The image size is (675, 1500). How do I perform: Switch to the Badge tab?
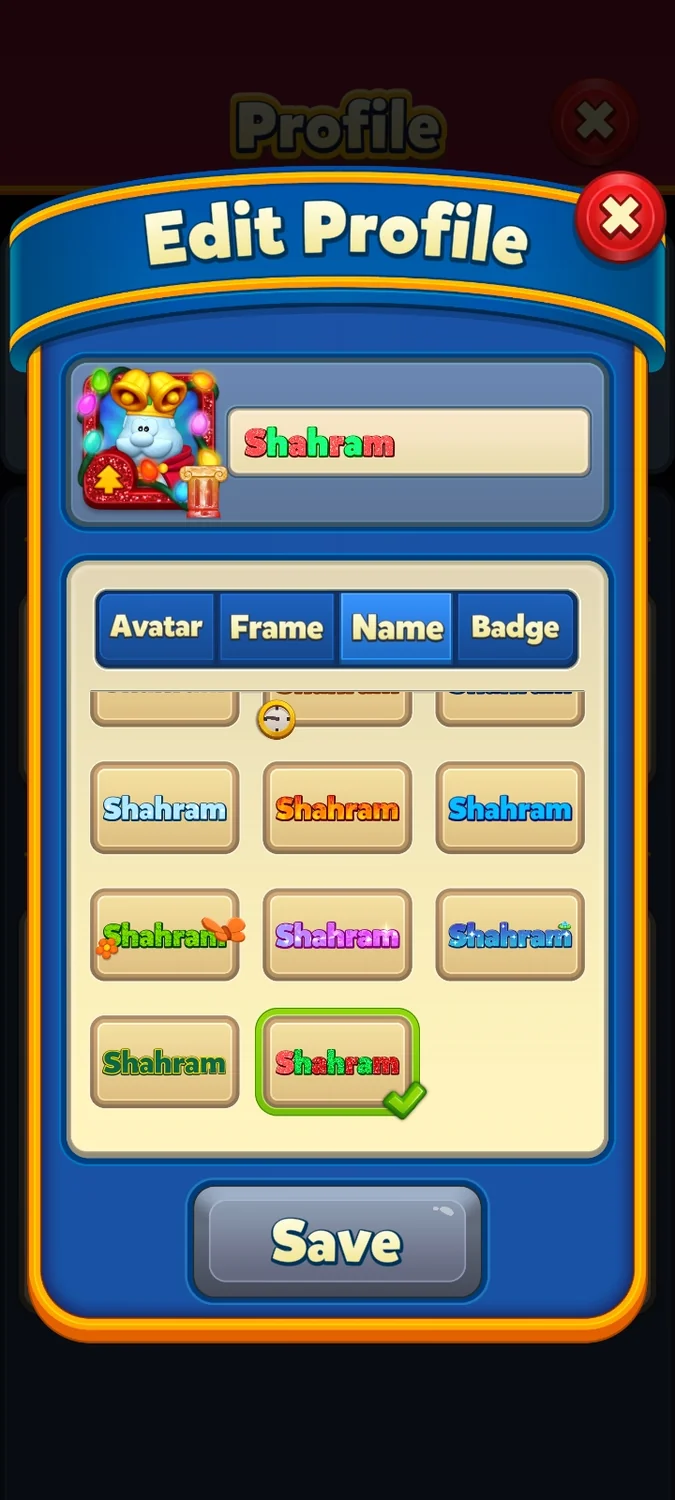tap(515, 627)
